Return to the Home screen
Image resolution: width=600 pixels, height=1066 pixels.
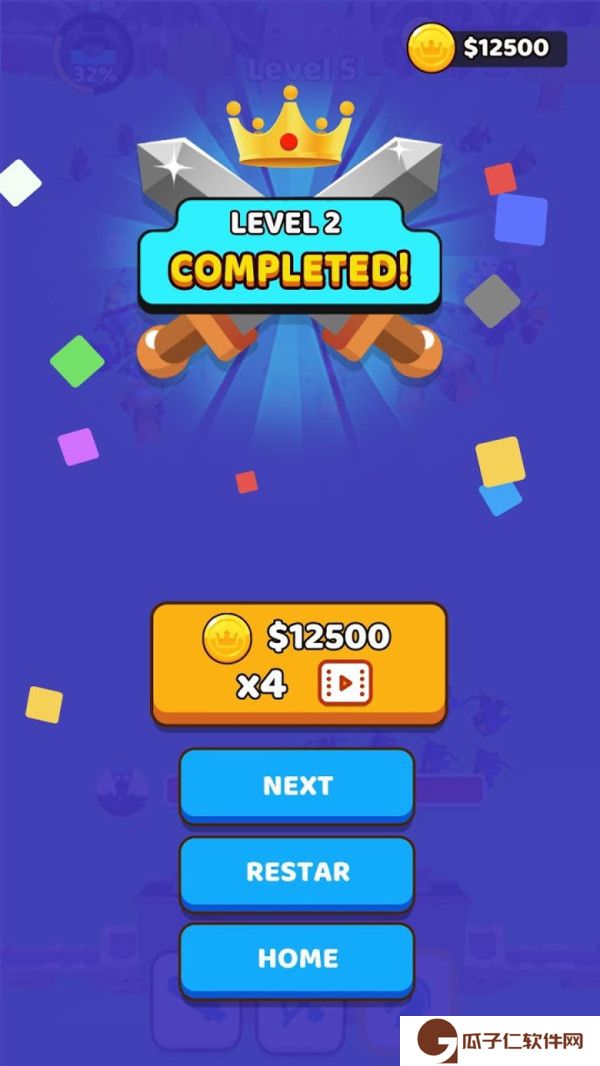click(297, 958)
